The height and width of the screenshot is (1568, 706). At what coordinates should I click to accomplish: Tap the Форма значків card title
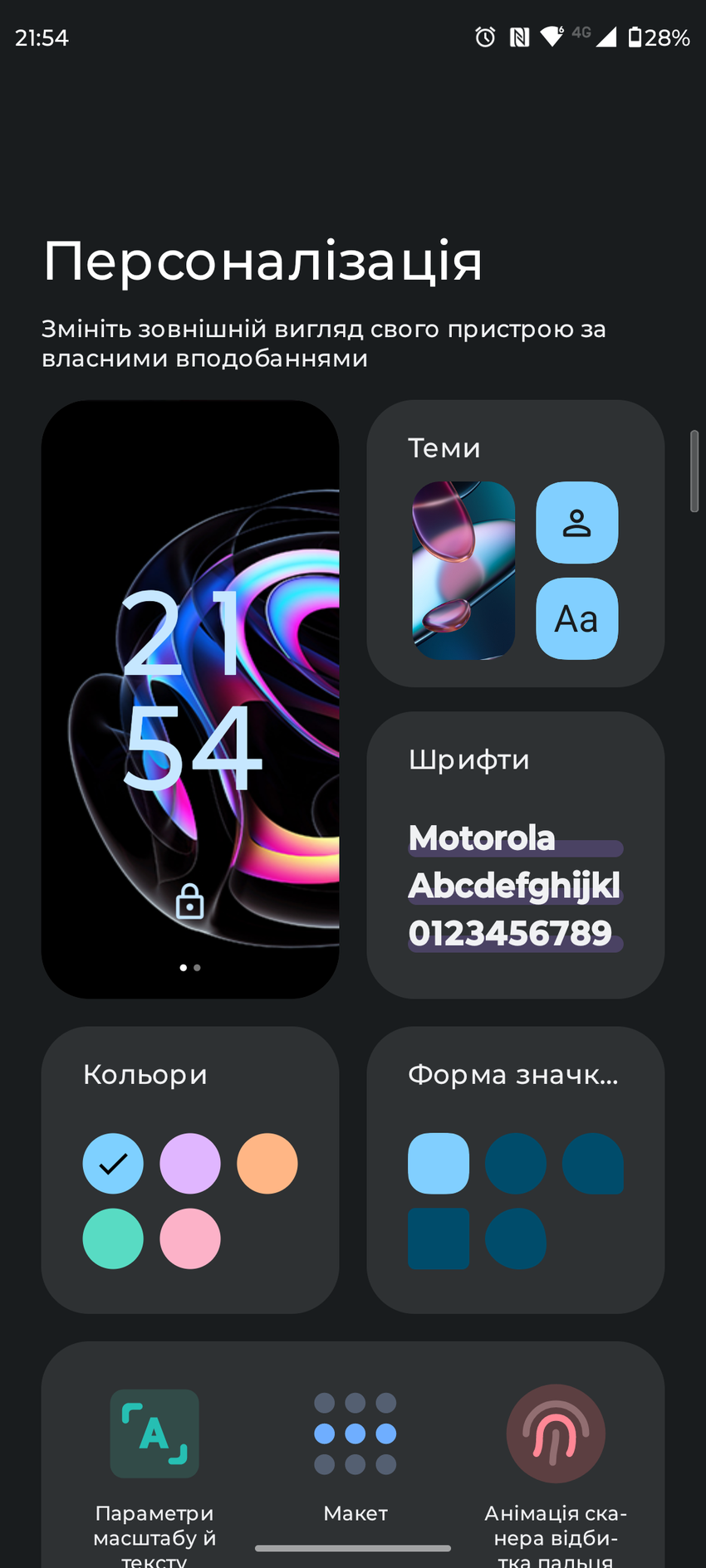click(512, 1075)
